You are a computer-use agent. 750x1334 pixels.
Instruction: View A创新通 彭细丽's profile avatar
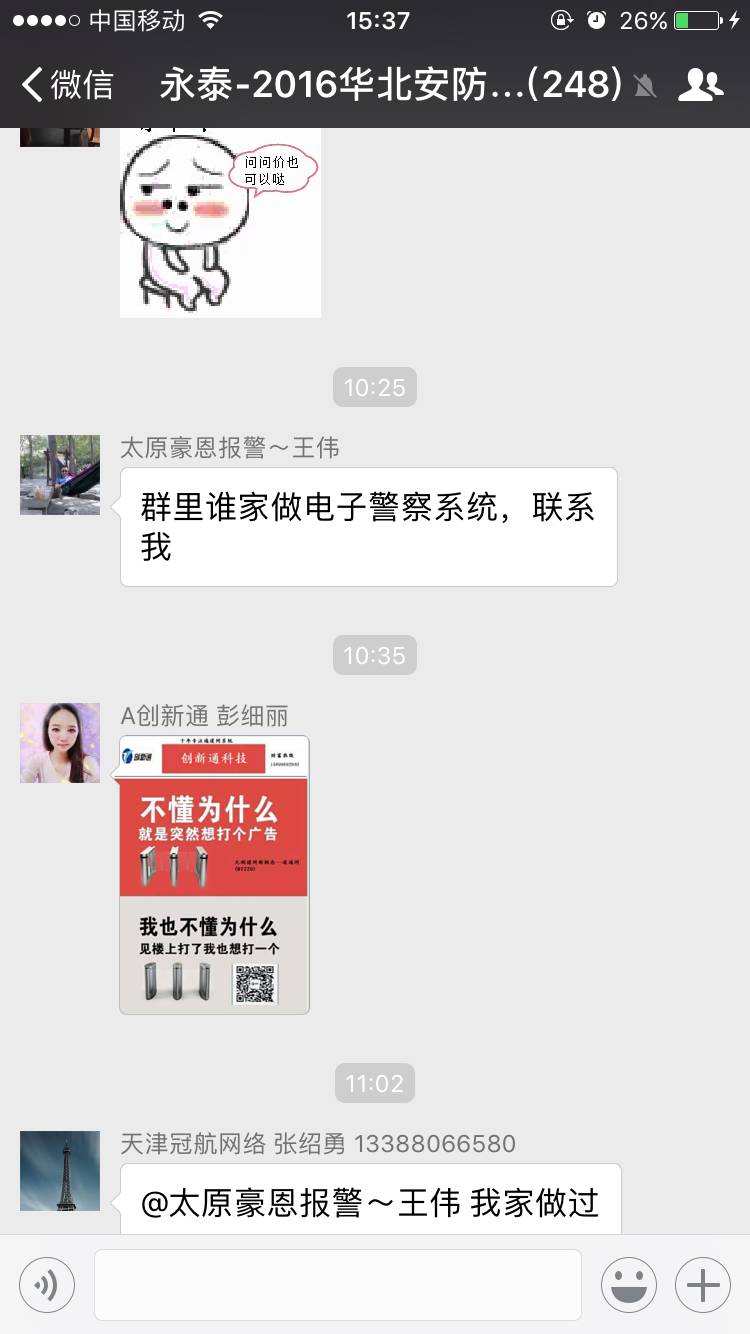tap(60, 743)
